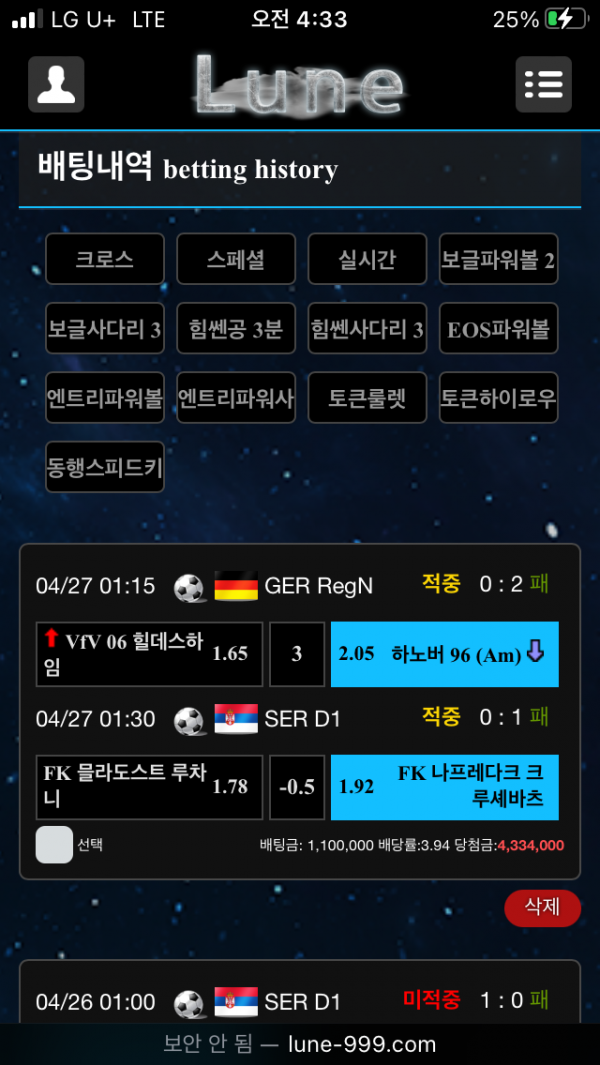Select EOS파워볼 category
The height and width of the screenshot is (1065, 600).
[498, 328]
